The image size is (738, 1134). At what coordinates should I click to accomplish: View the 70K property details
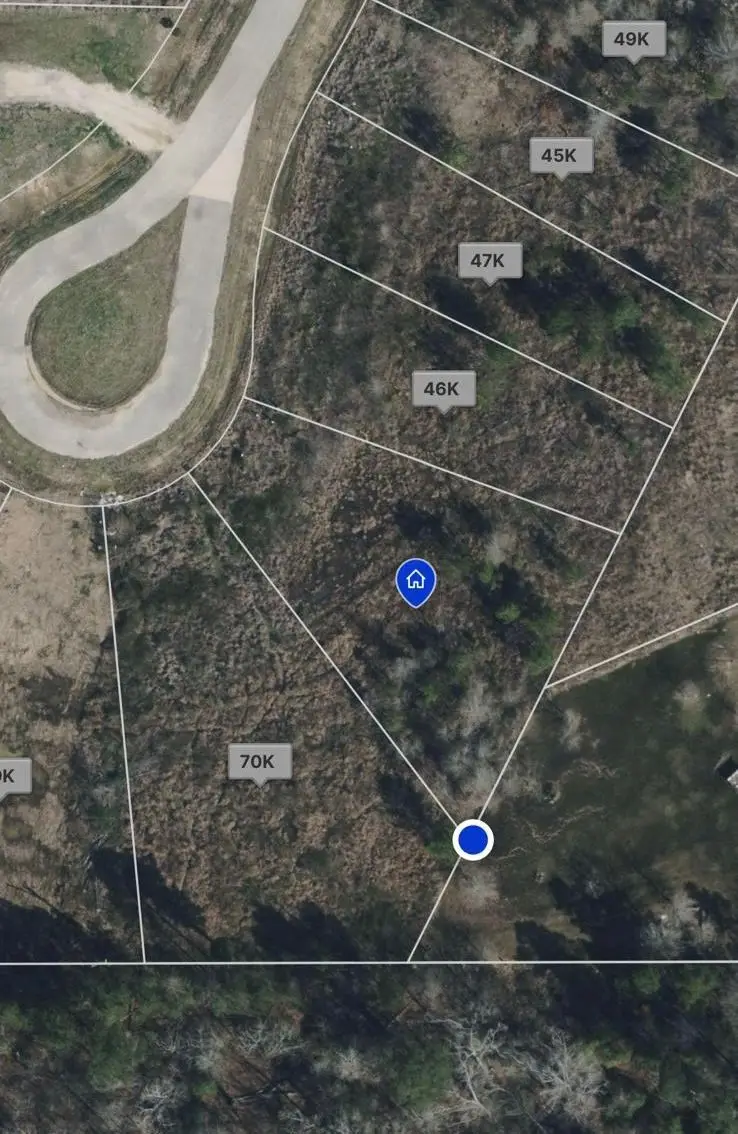tap(258, 761)
